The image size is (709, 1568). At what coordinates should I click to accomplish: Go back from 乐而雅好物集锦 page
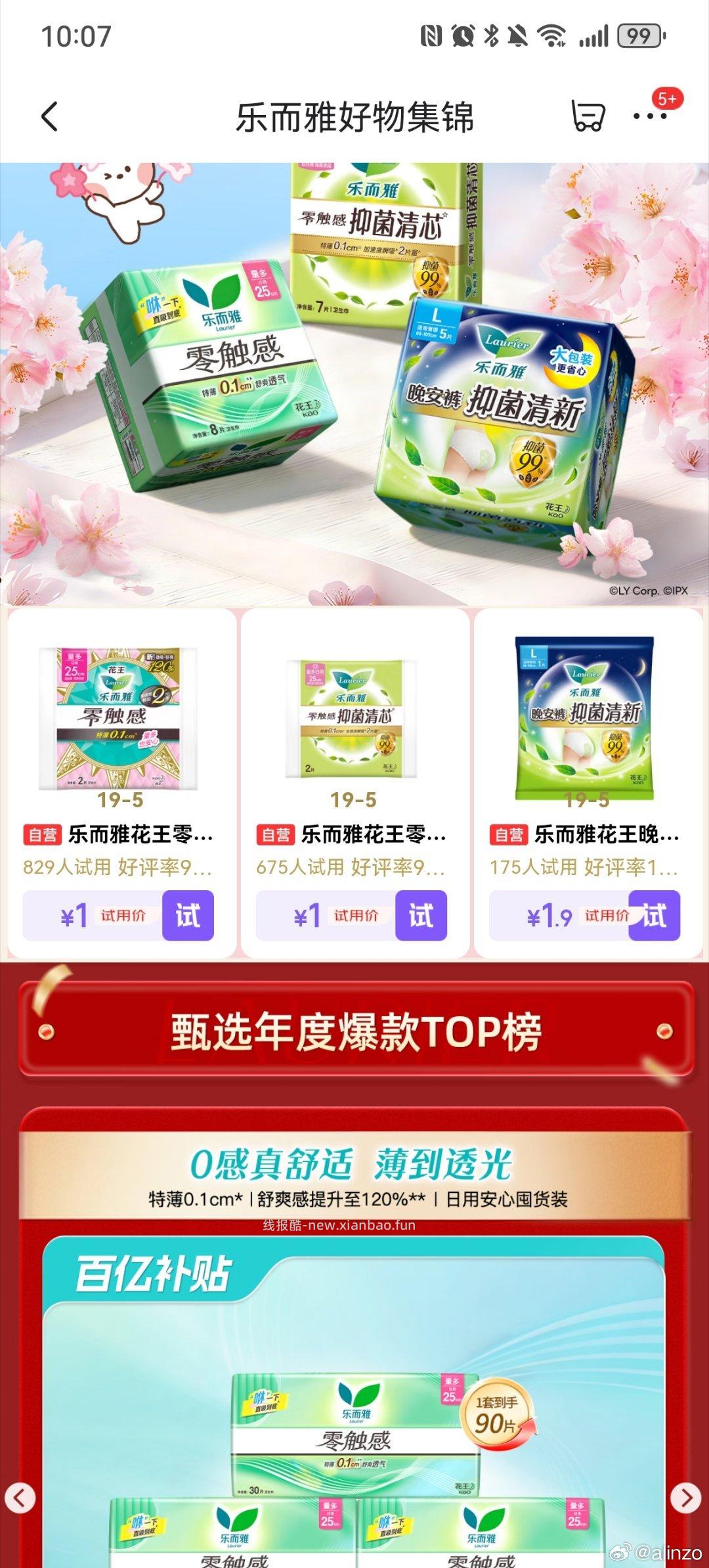(50, 117)
